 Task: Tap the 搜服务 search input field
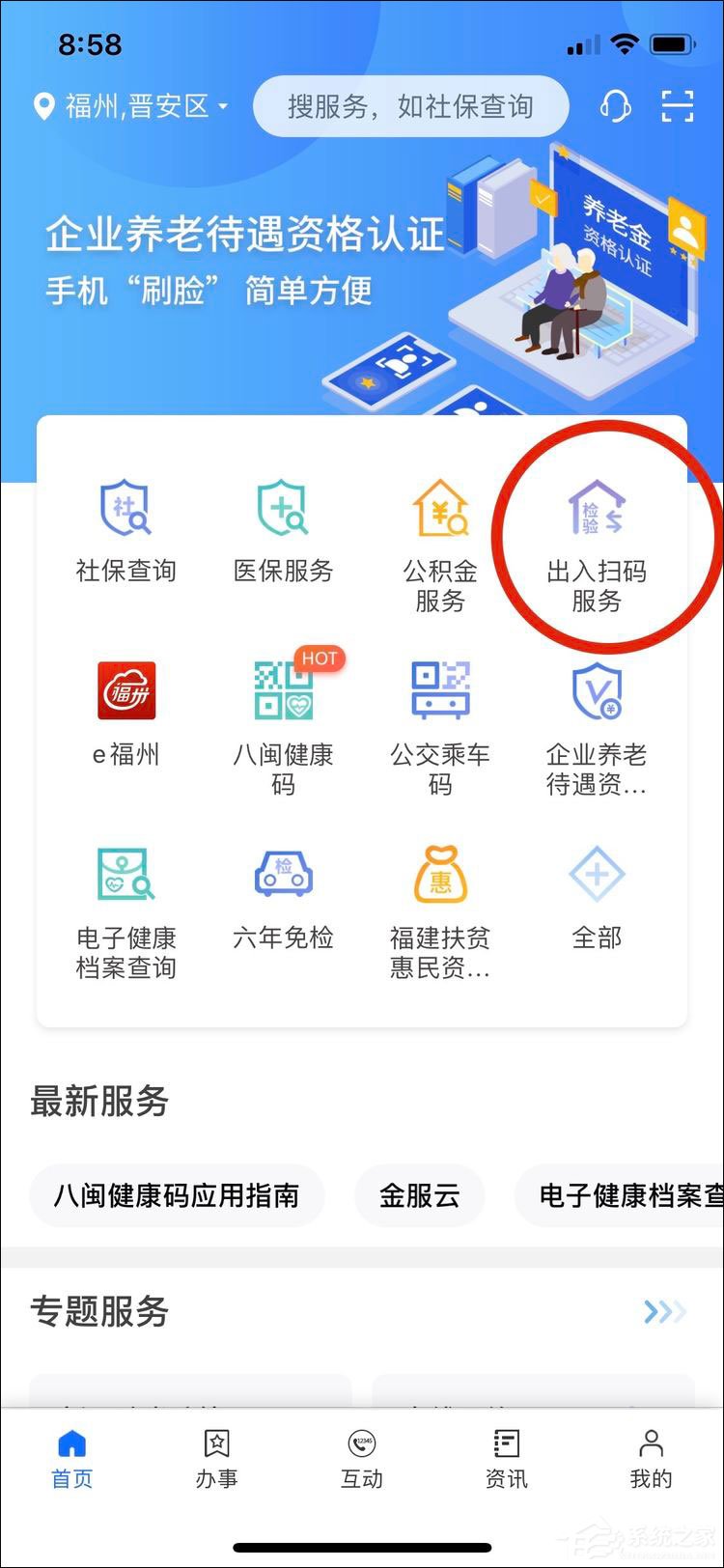[410, 106]
